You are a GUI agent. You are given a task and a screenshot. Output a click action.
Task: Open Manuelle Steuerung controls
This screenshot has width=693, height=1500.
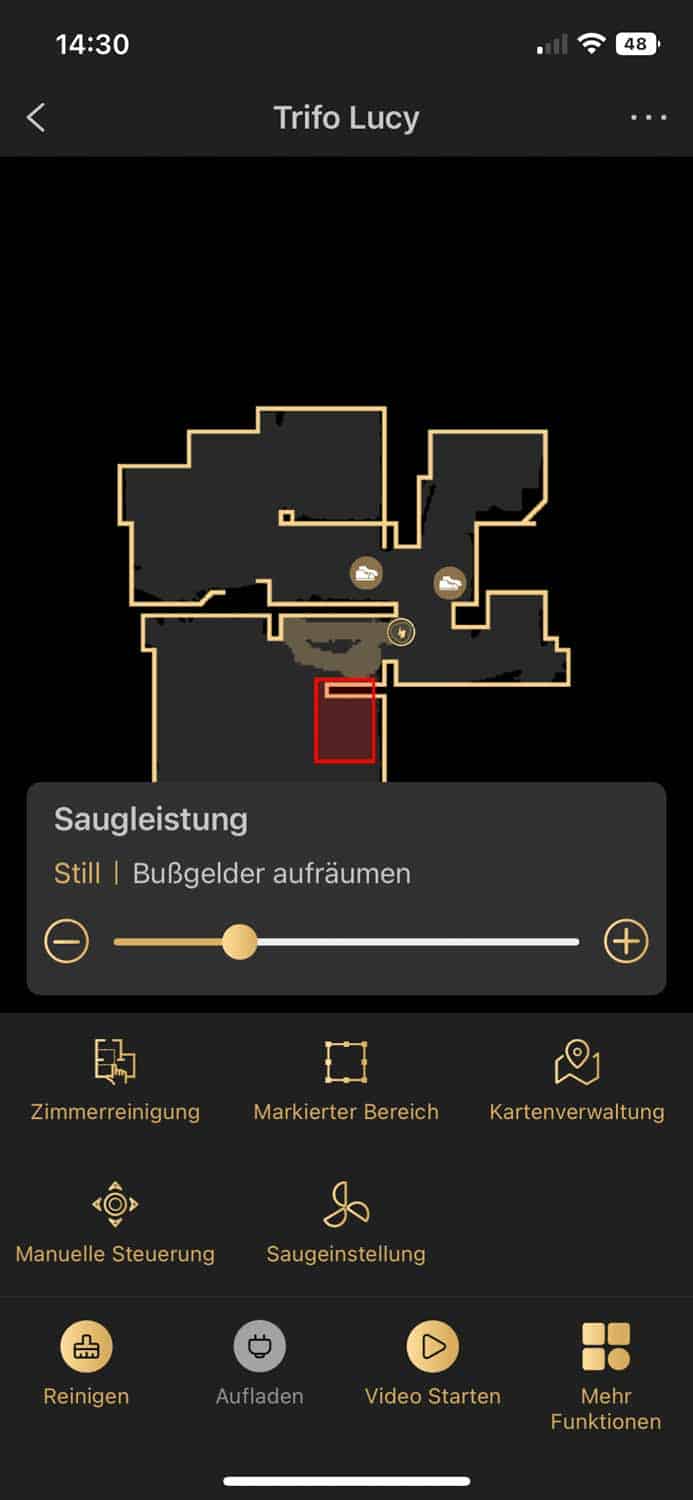click(x=115, y=1220)
